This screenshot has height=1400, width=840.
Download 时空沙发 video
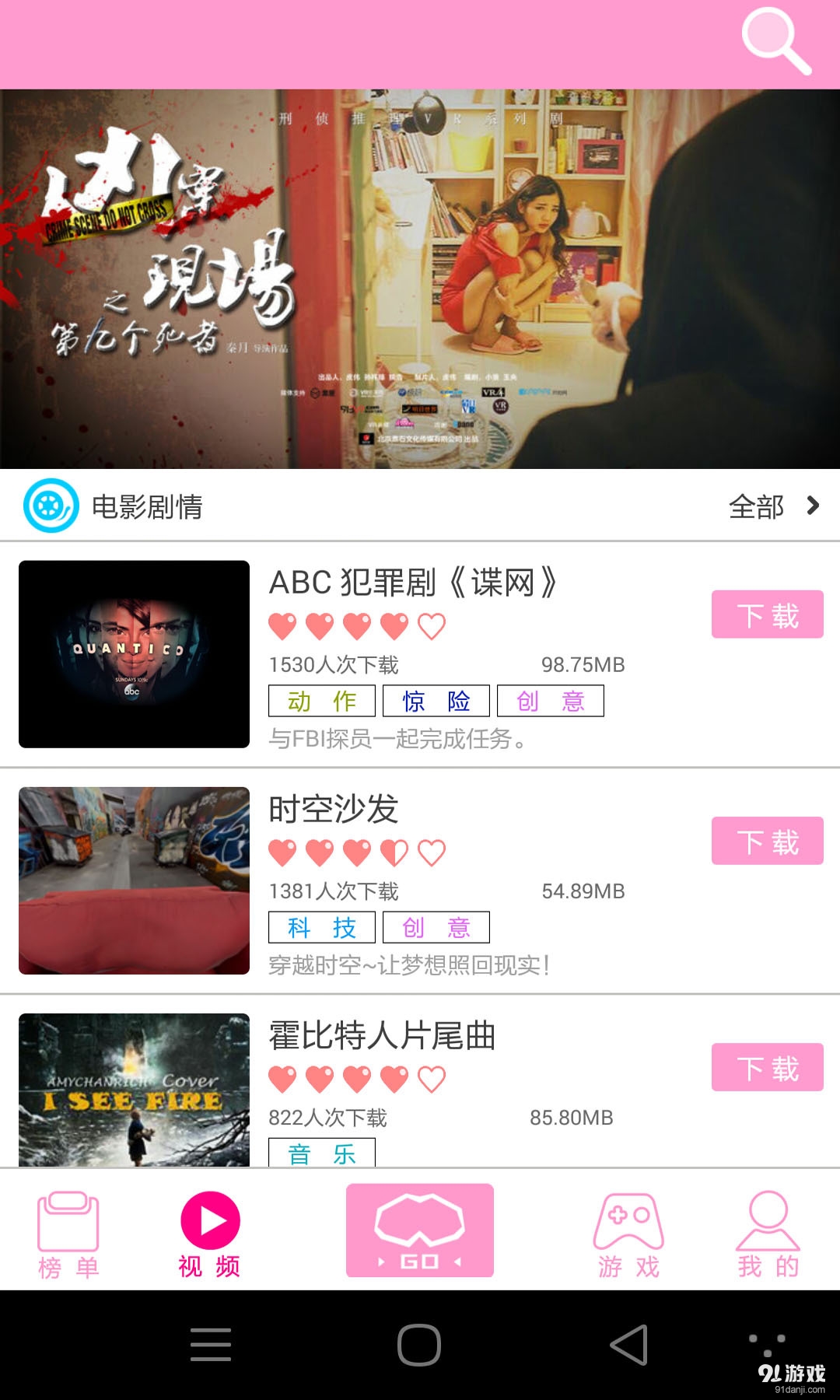click(767, 841)
